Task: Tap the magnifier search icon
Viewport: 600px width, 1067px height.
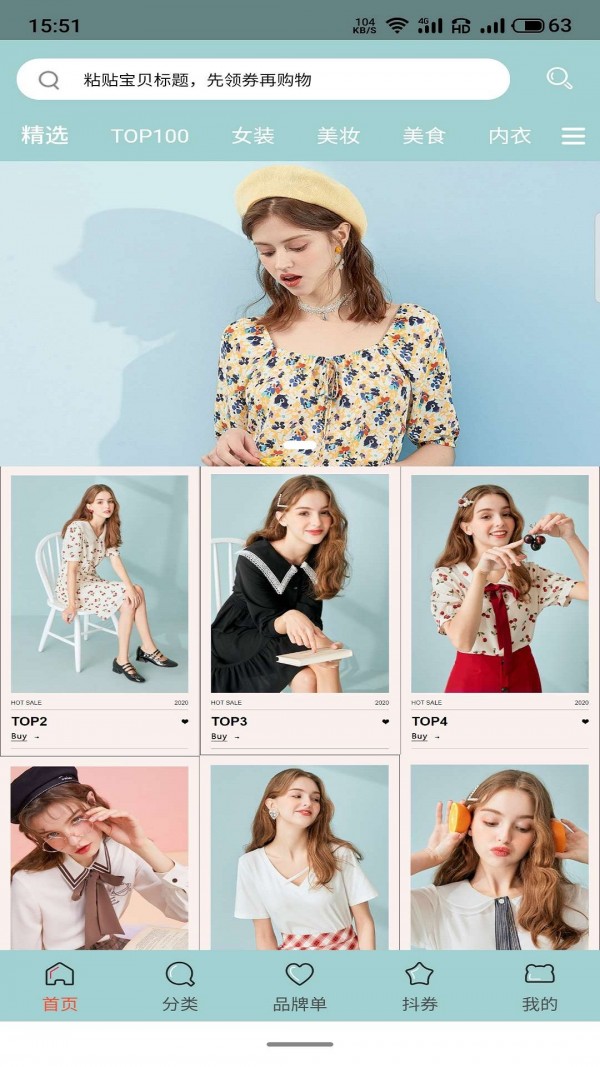Action: 560,78
